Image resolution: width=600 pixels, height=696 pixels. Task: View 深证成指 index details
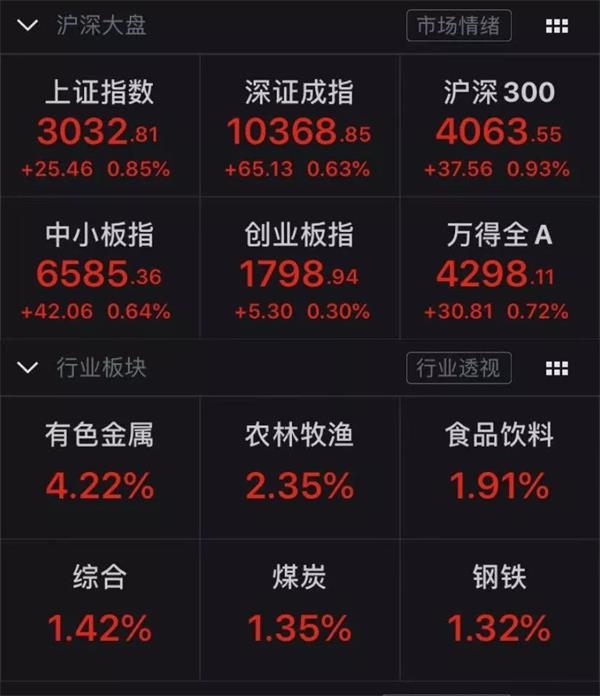(299, 126)
